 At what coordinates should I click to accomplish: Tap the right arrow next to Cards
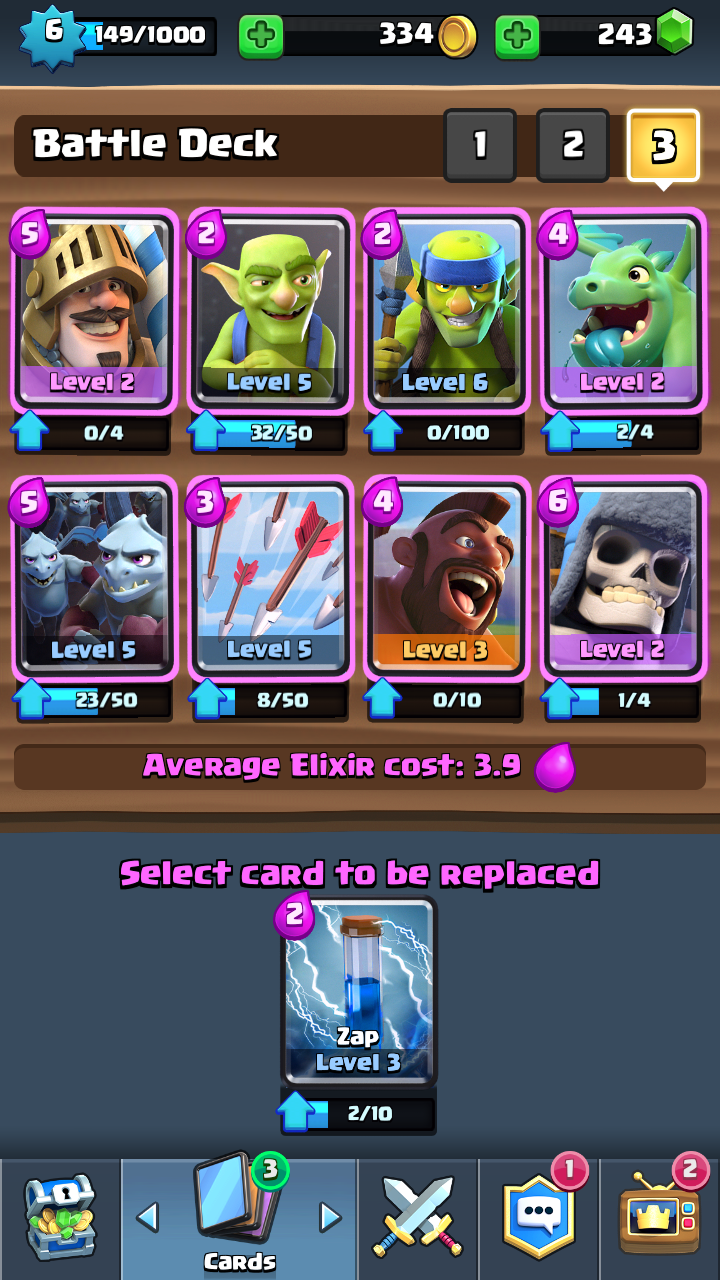[x=330, y=1217]
